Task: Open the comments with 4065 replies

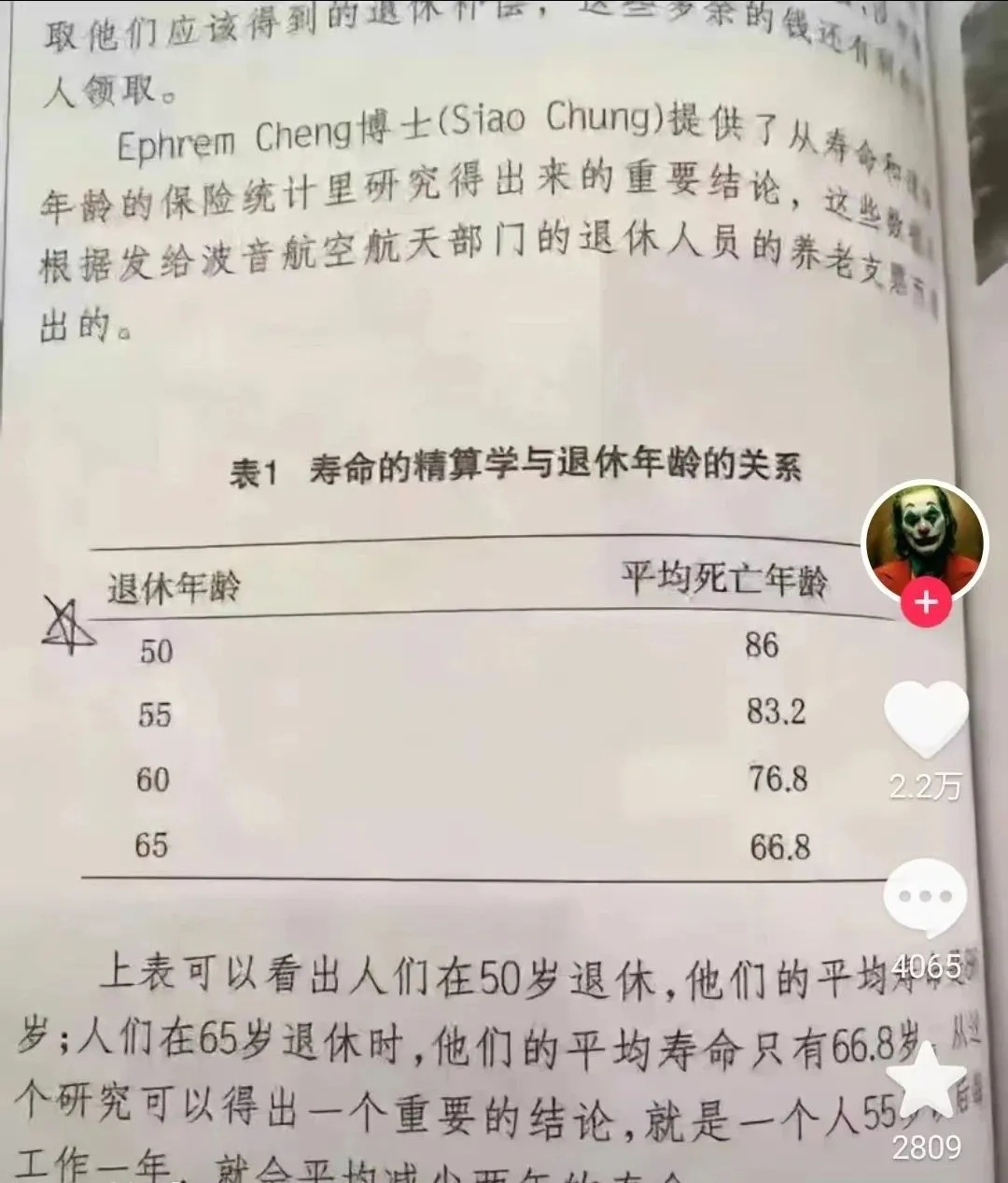Action: (924, 898)
